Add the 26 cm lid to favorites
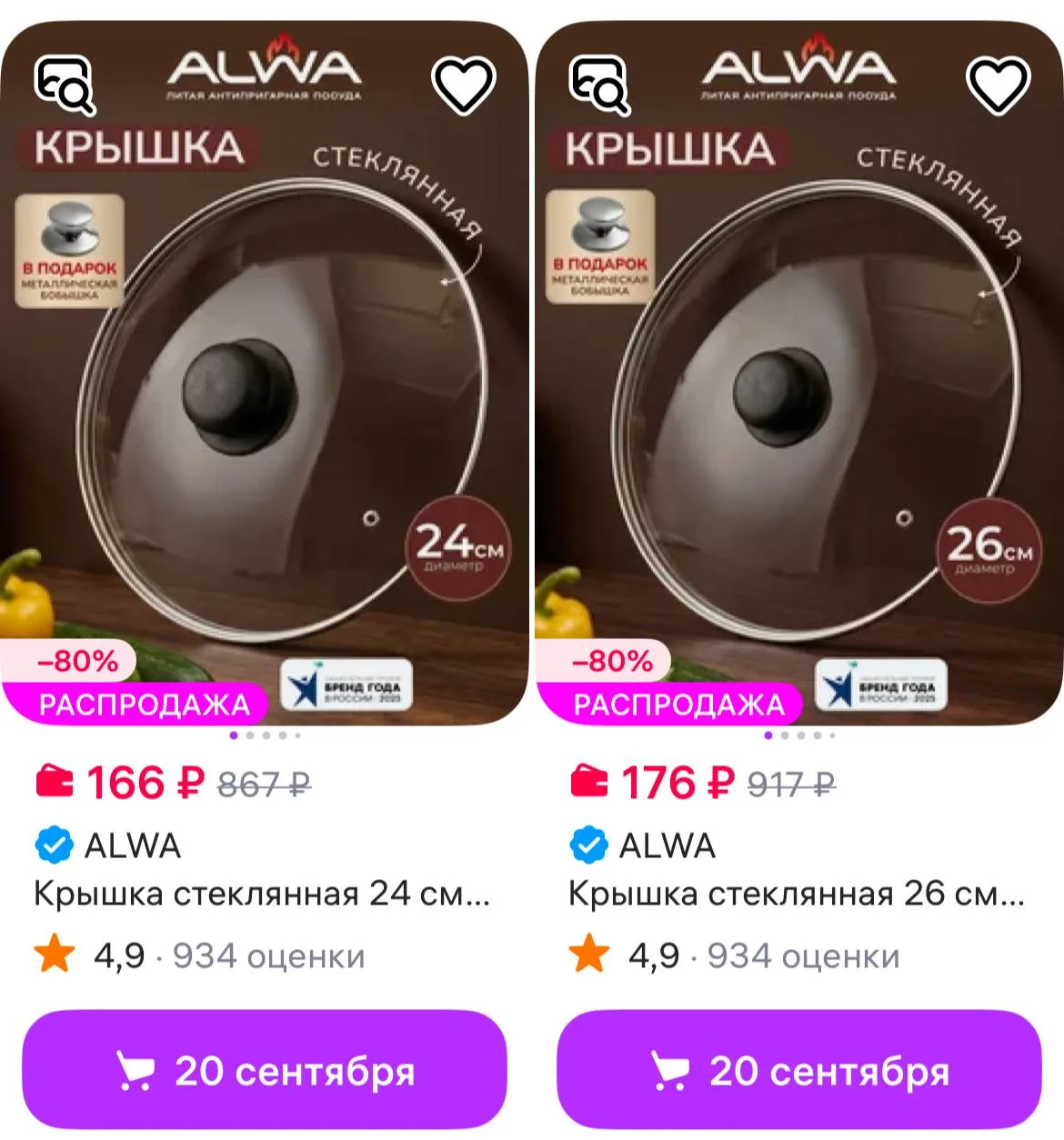 coord(999,85)
